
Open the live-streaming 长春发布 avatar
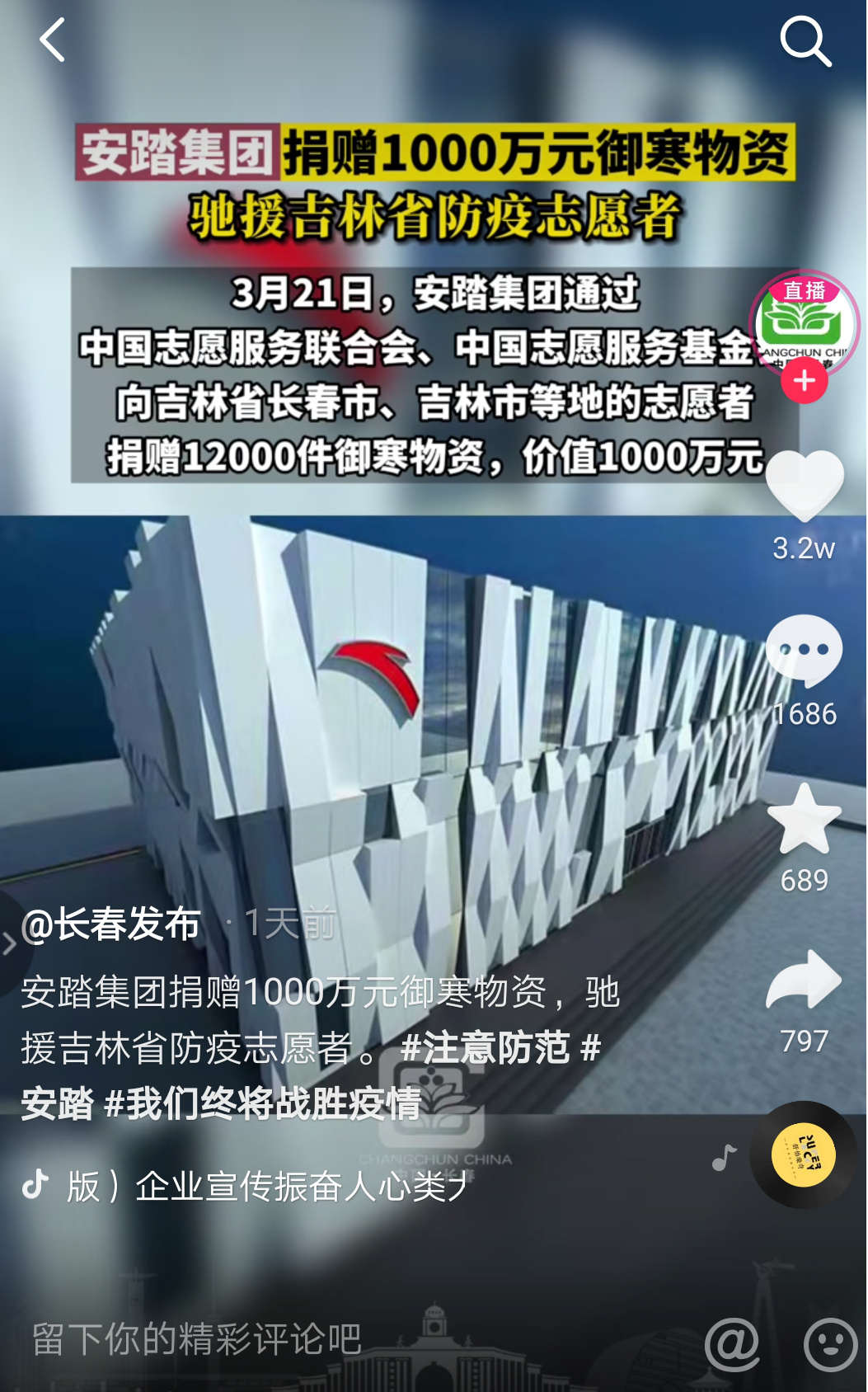pos(804,324)
